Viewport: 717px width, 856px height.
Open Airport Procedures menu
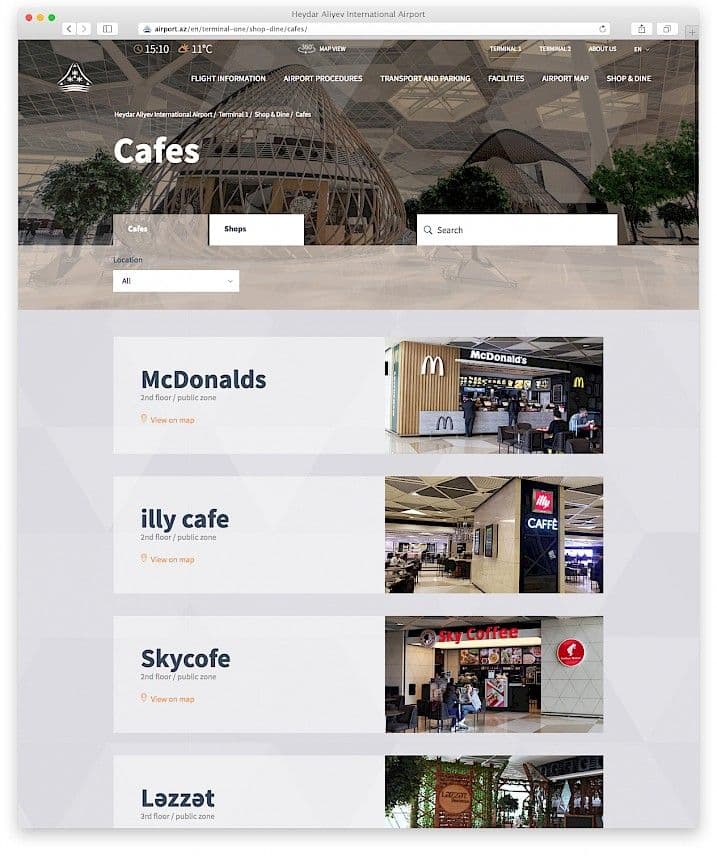pos(322,78)
